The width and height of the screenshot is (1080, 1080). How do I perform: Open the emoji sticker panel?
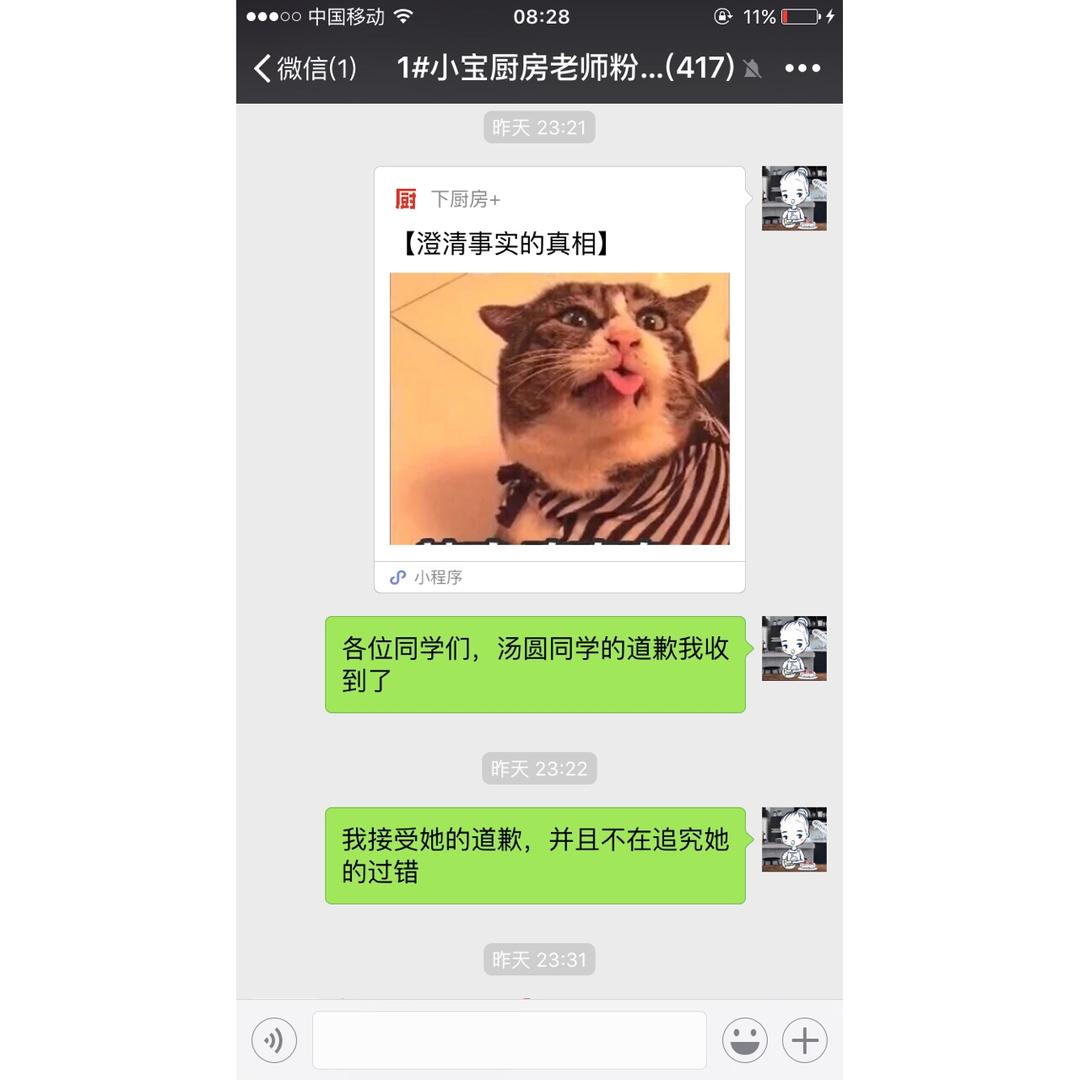tap(745, 1040)
